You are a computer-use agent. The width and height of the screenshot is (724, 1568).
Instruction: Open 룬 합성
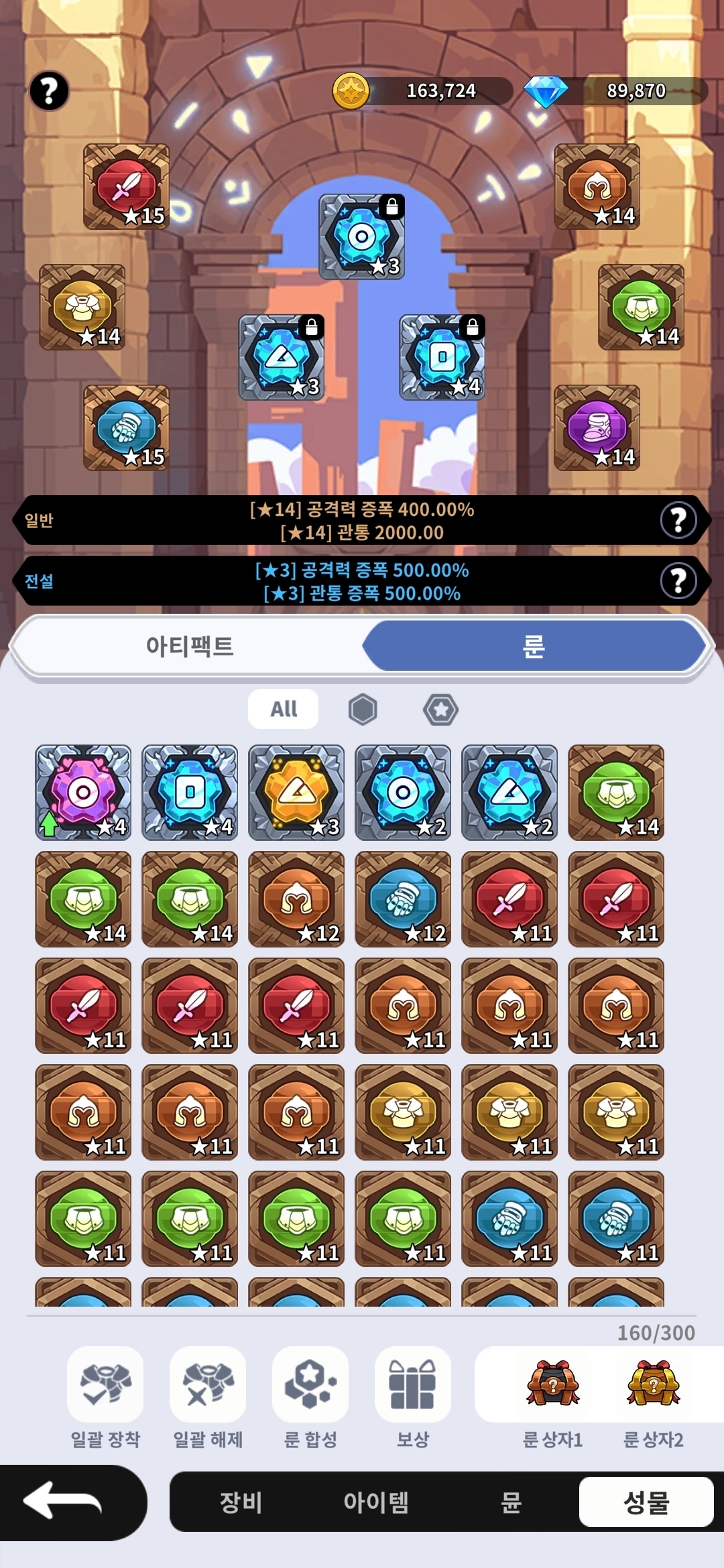(x=310, y=1386)
